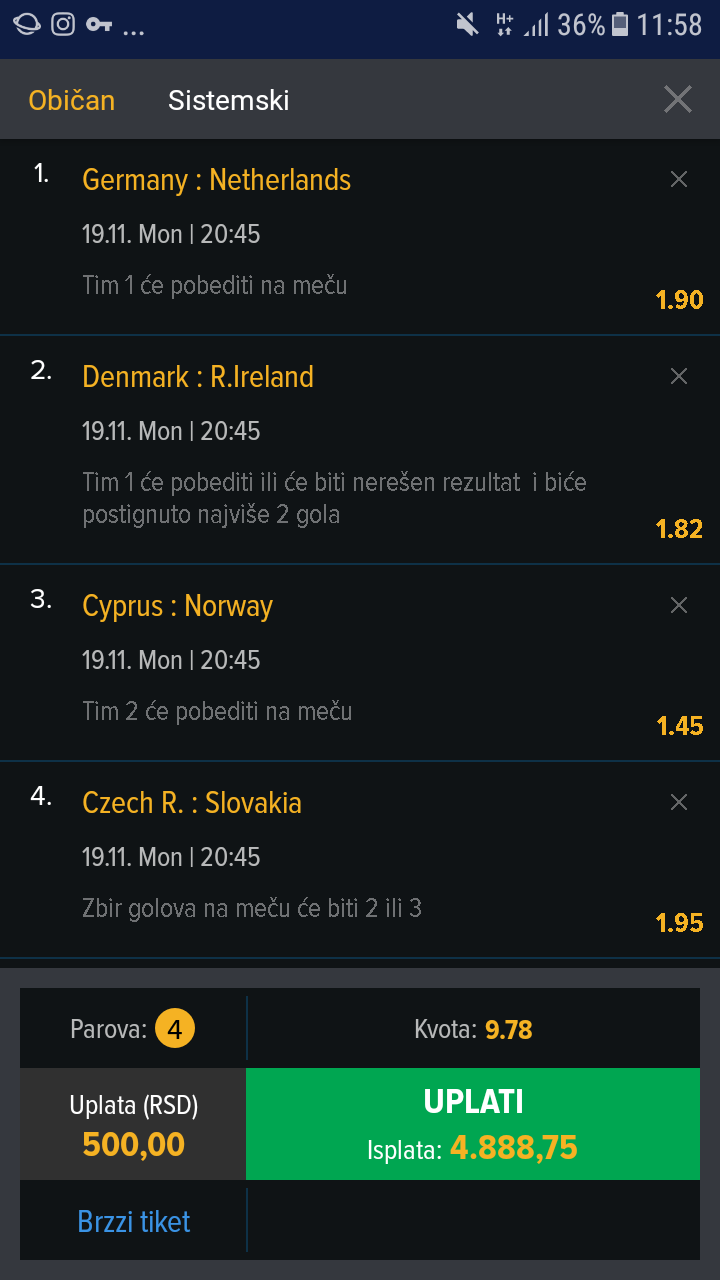
Task: Switch to the Sistemski tab
Action: 229,101
